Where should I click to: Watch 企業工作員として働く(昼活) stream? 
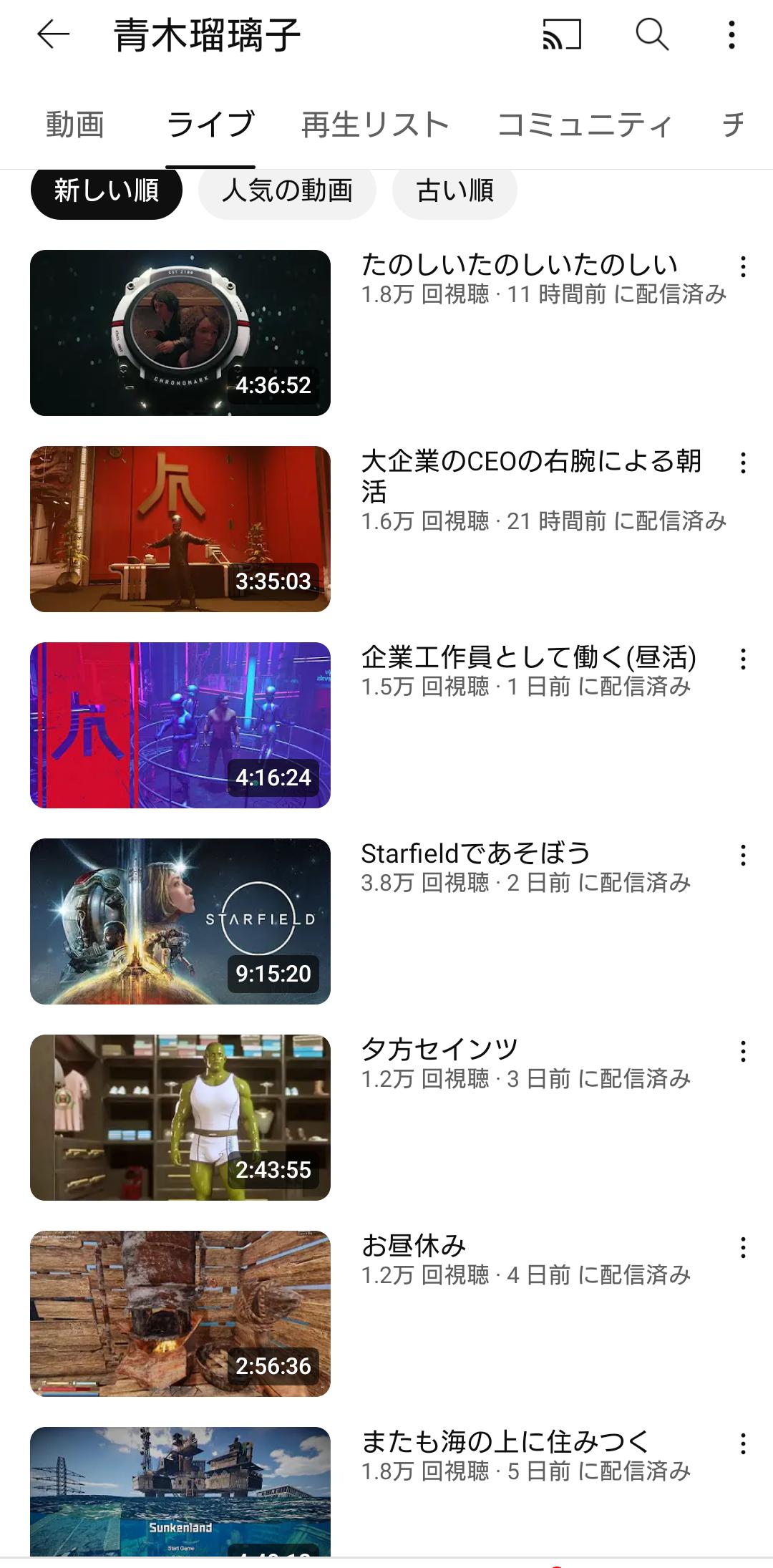(x=180, y=725)
